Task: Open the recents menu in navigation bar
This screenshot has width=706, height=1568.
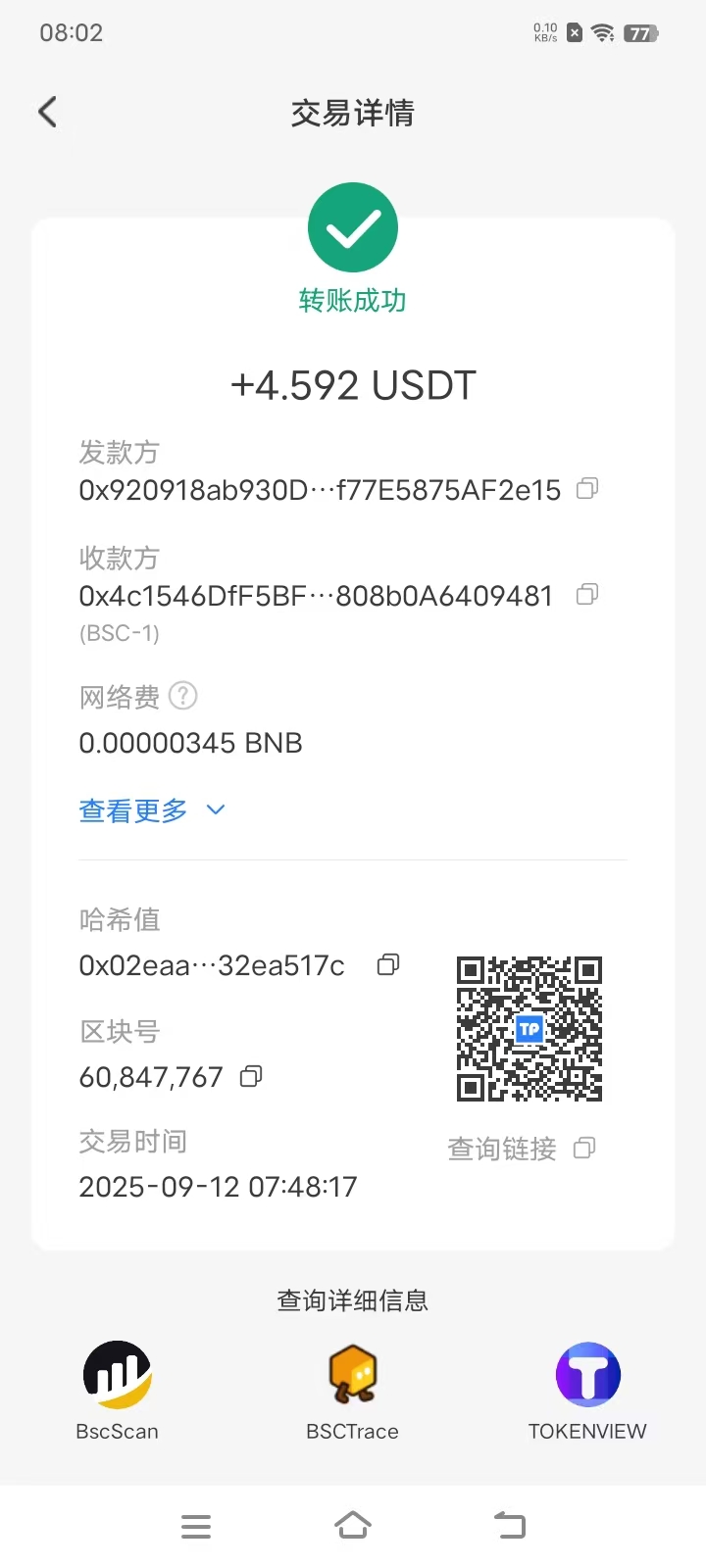Action: click(x=196, y=1525)
